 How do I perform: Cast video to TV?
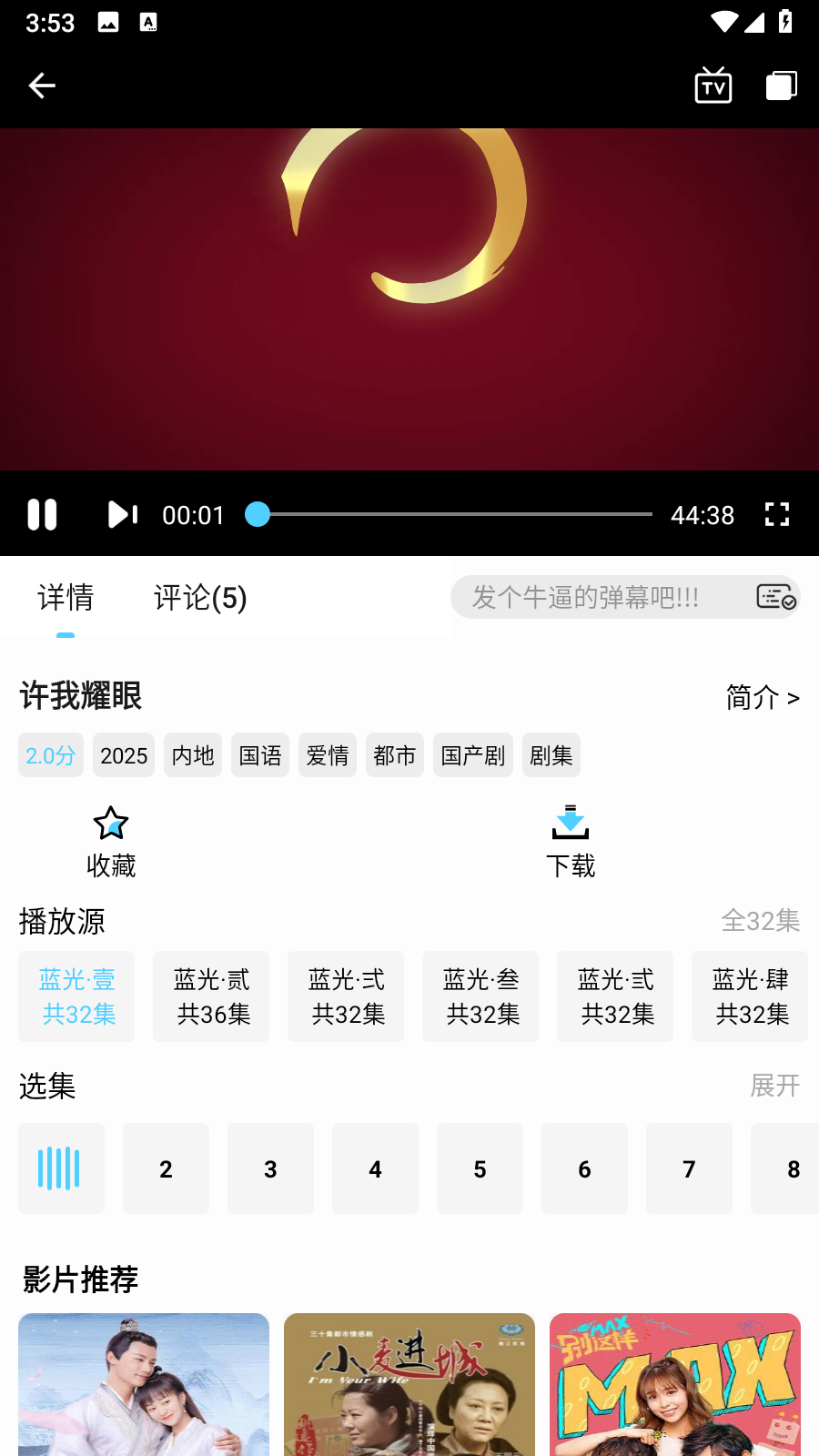713,86
